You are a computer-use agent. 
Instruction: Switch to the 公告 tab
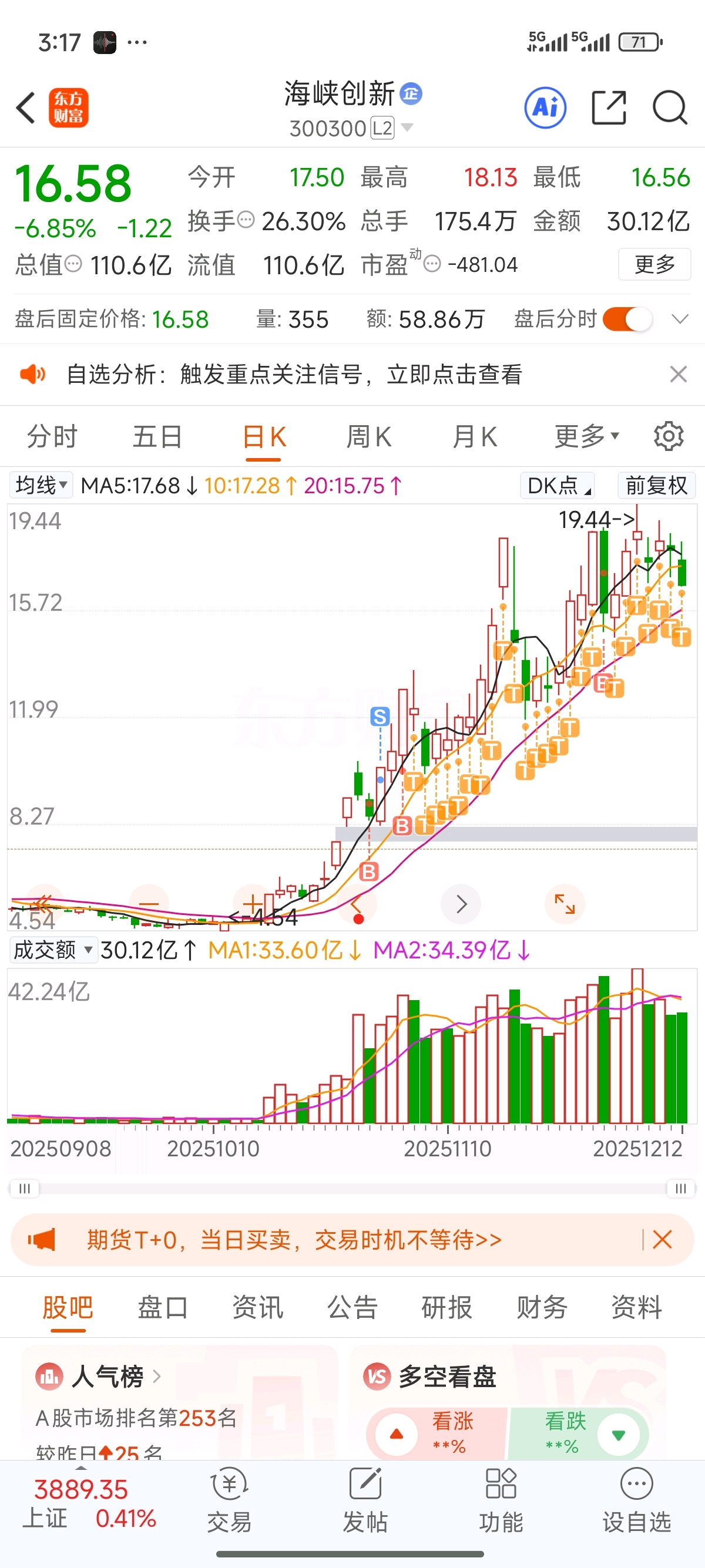pyautogui.click(x=352, y=1307)
